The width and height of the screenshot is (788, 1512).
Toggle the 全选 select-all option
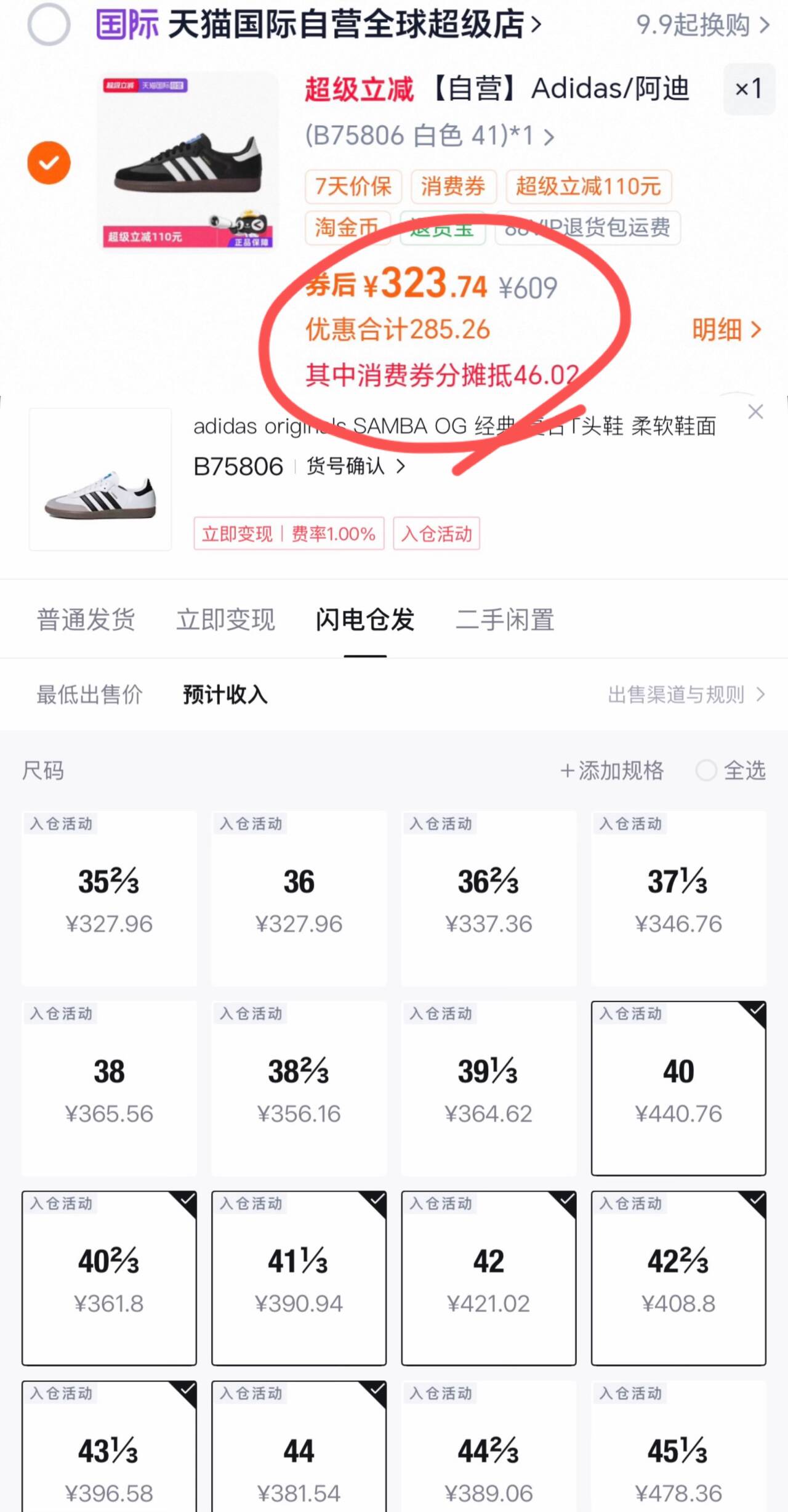point(730,770)
